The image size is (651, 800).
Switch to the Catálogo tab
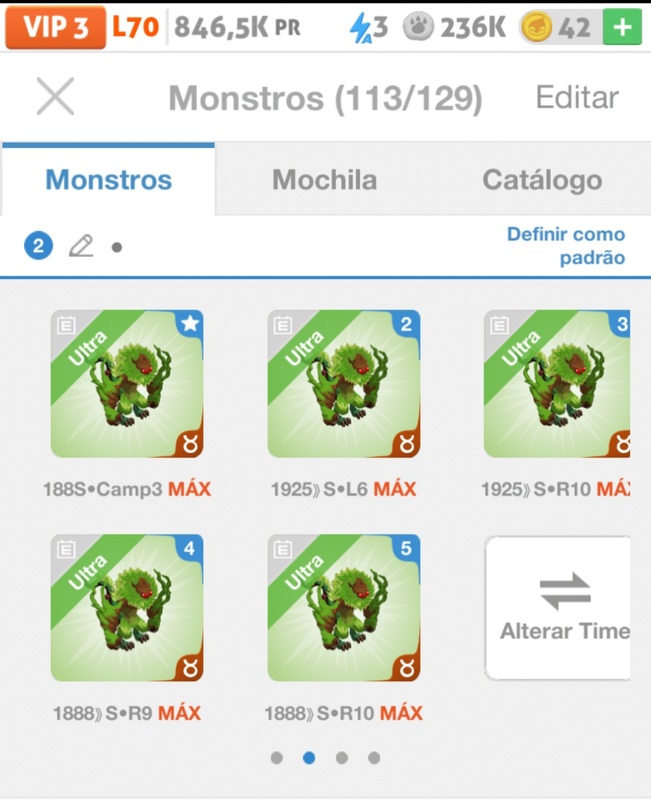pyautogui.click(x=542, y=180)
